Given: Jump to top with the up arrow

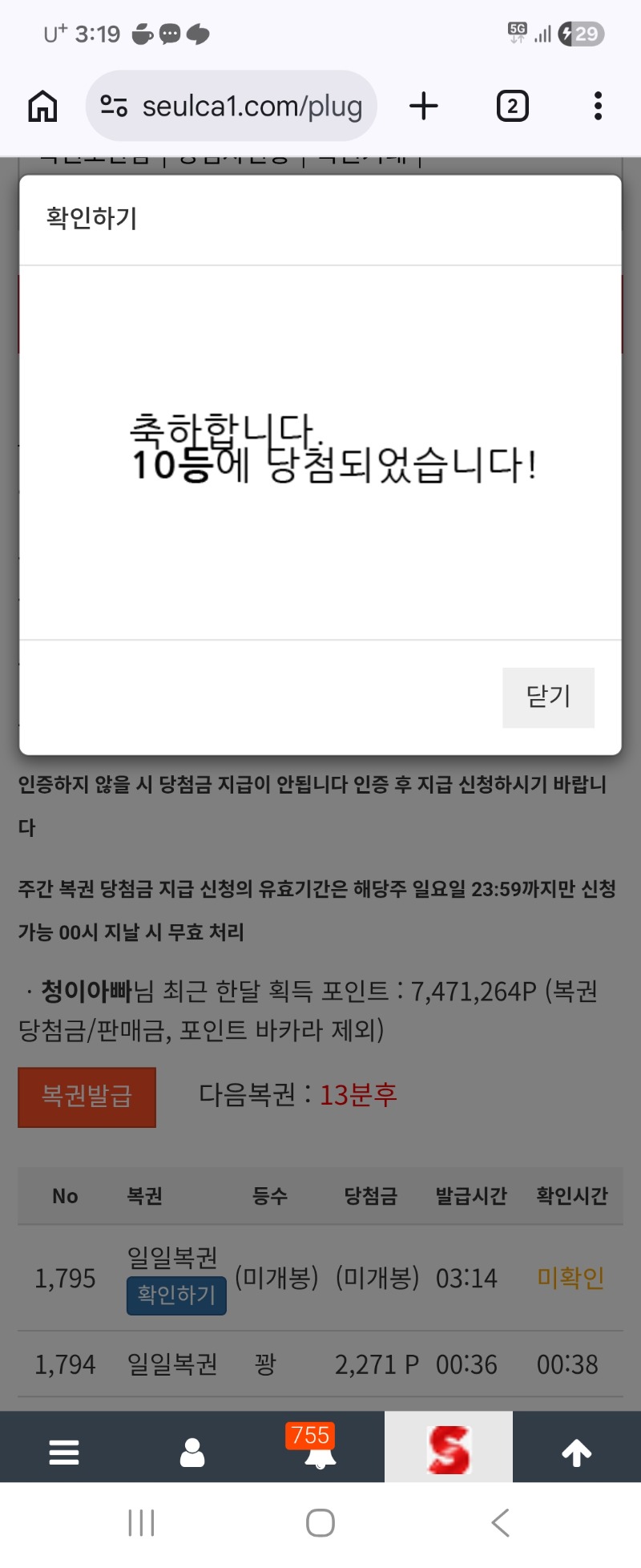Looking at the screenshot, I should [x=576, y=1452].
